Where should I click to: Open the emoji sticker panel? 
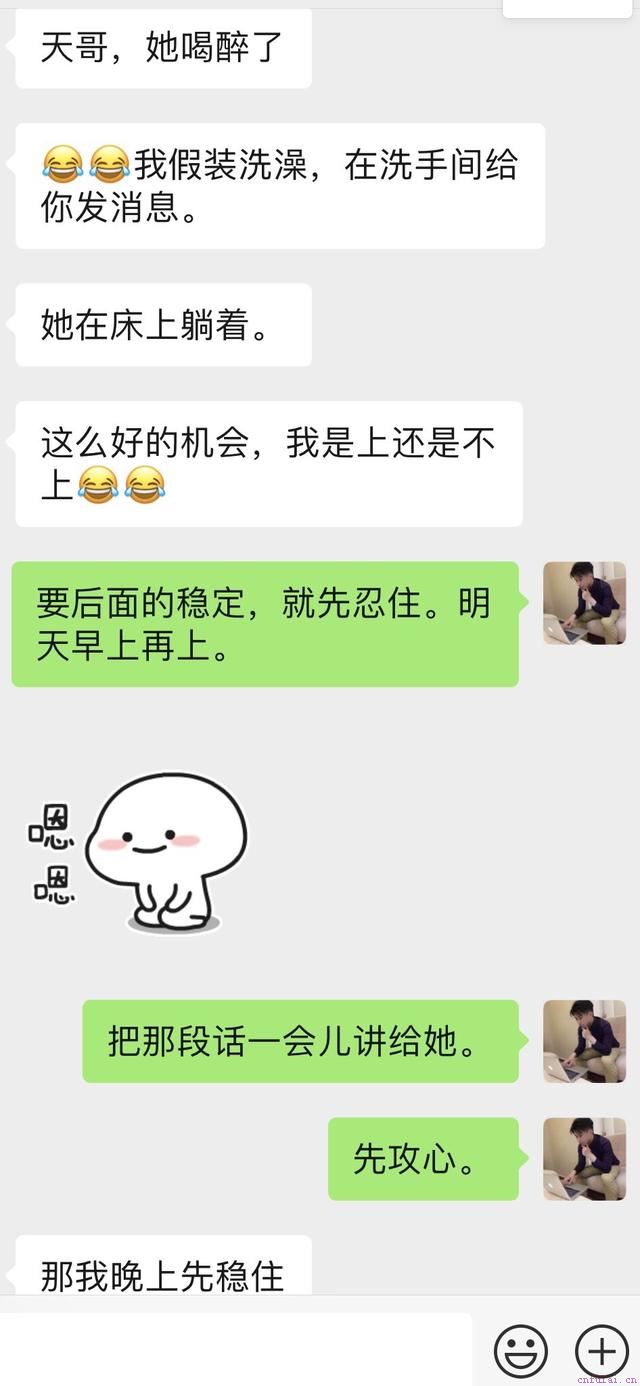pos(521,1351)
